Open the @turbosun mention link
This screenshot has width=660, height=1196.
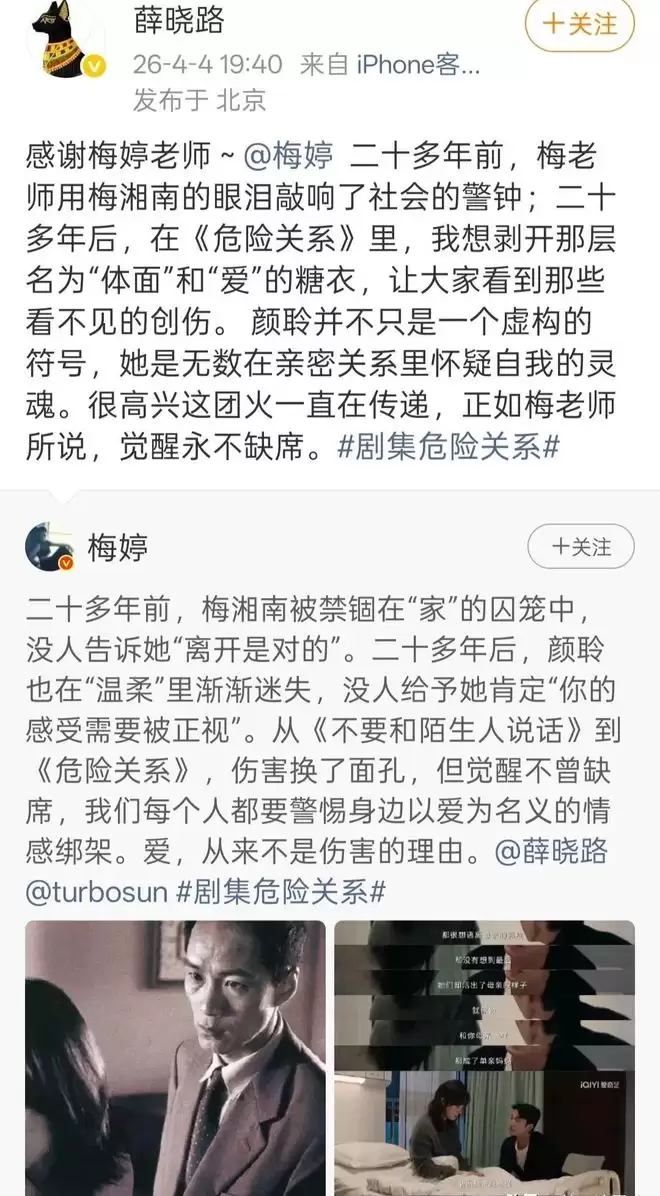95,892
